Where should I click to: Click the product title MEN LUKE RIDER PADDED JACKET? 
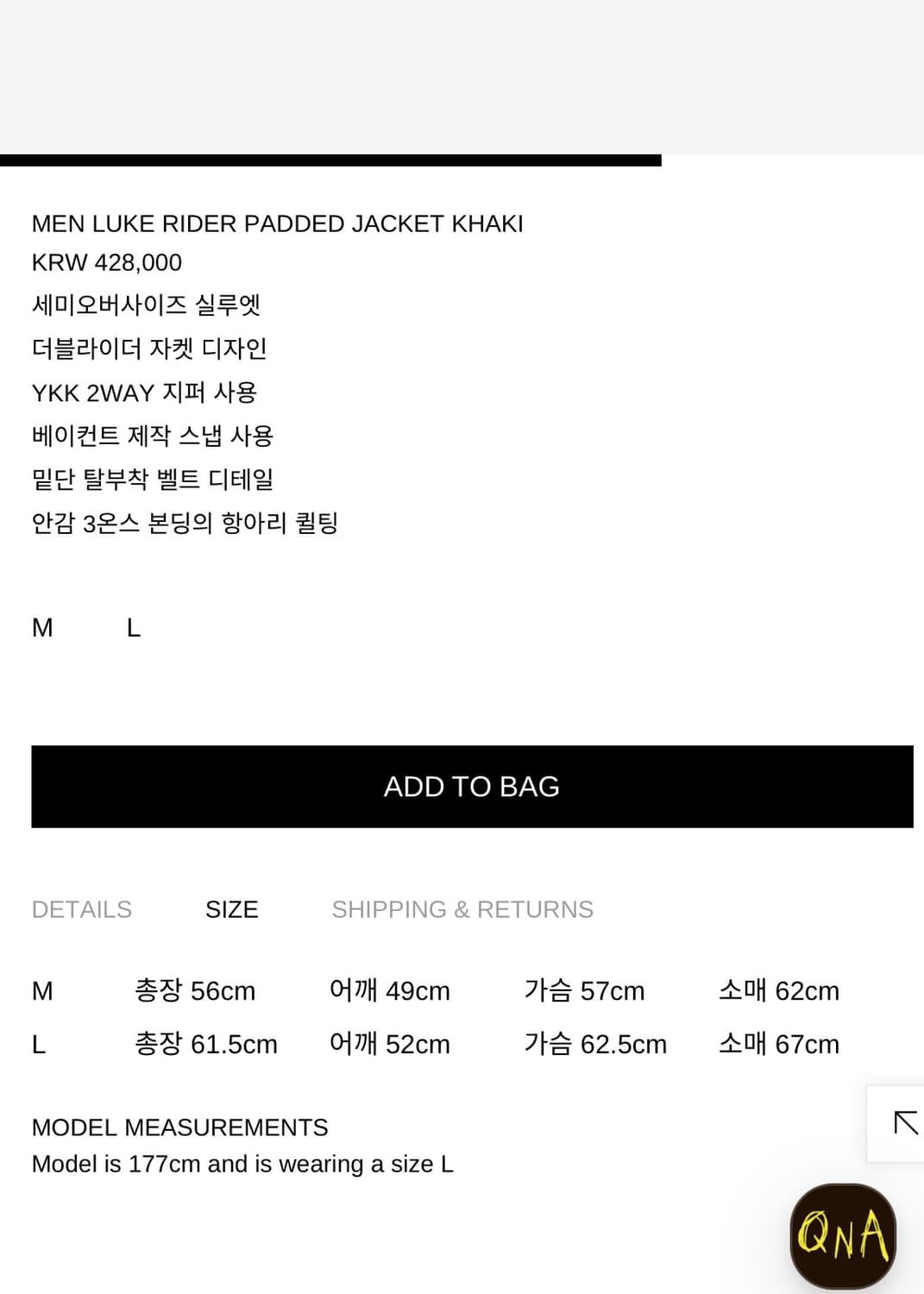click(277, 223)
